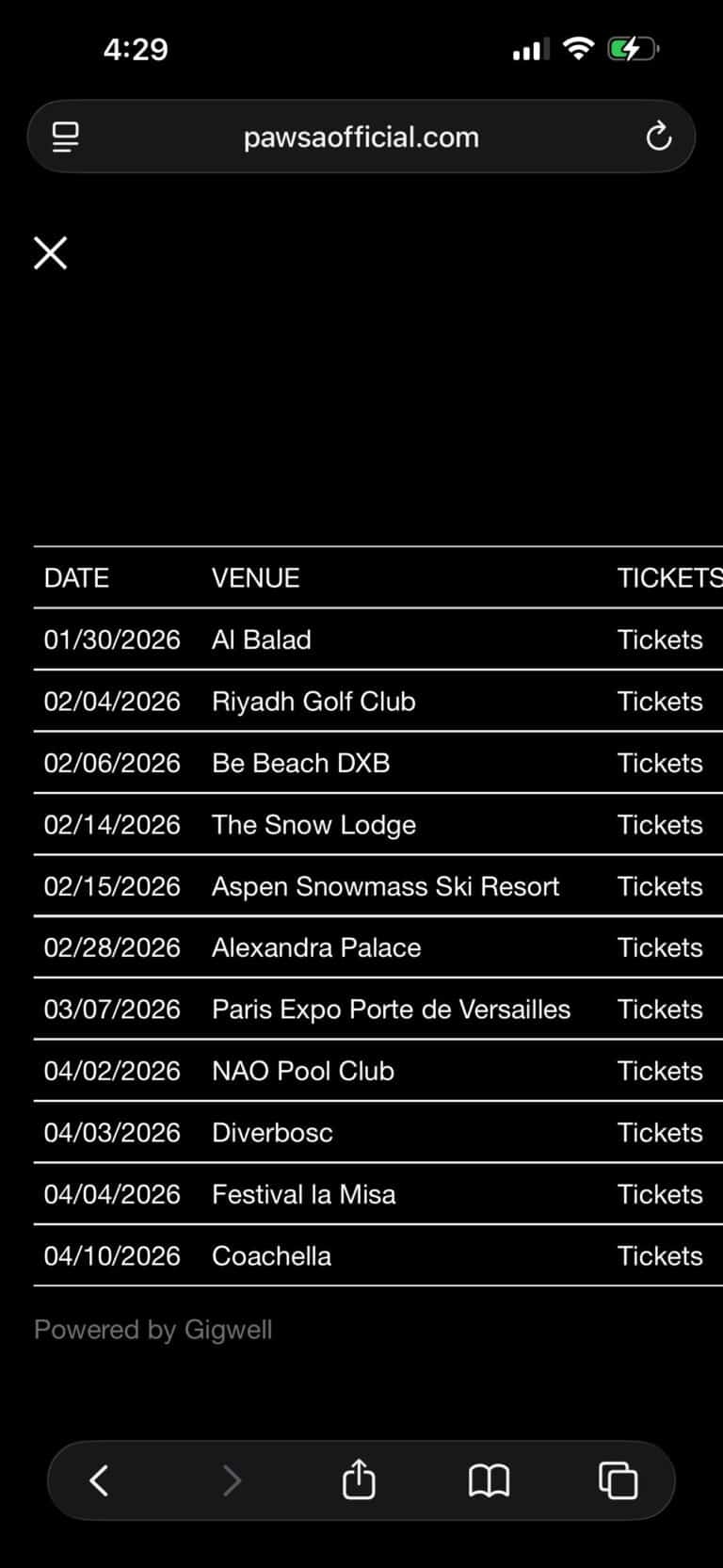Show all open tabs
Image resolution: width=723 pixels, height=1568 pixels.
pos(618,1480)
